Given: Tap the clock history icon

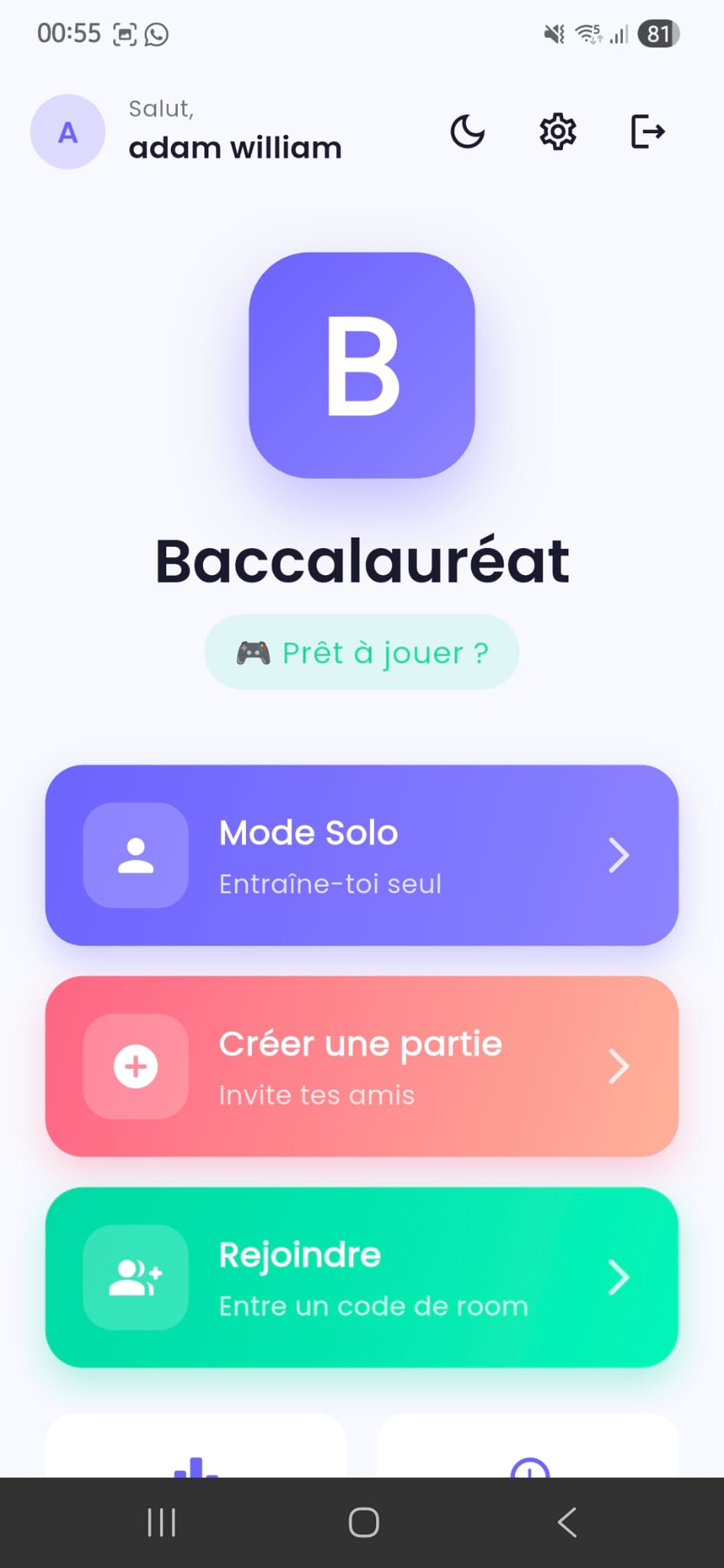Looking at the screenshot, I should point(530,1474).
